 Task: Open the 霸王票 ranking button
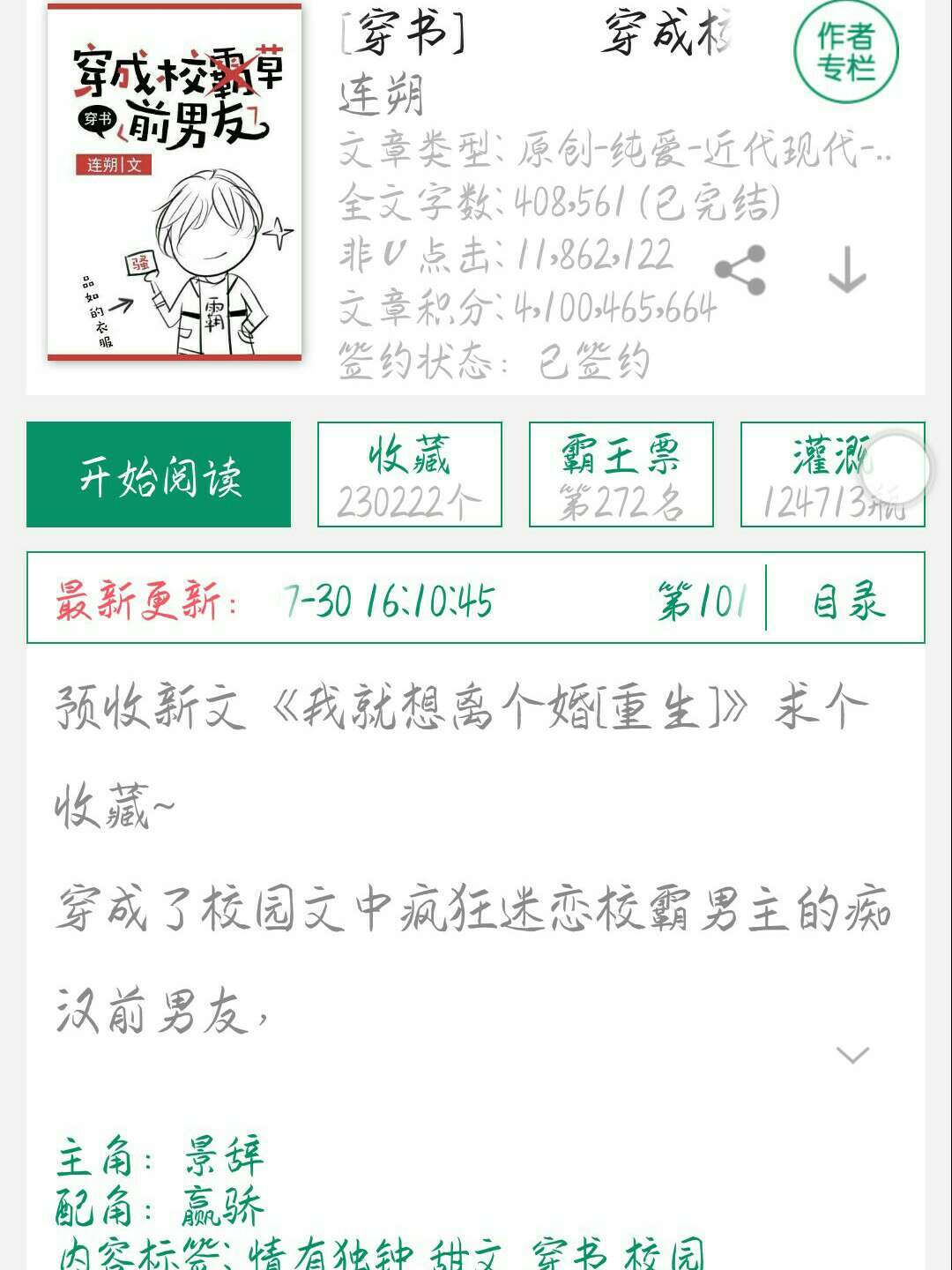pyautogui.click(x=621, y=474)
